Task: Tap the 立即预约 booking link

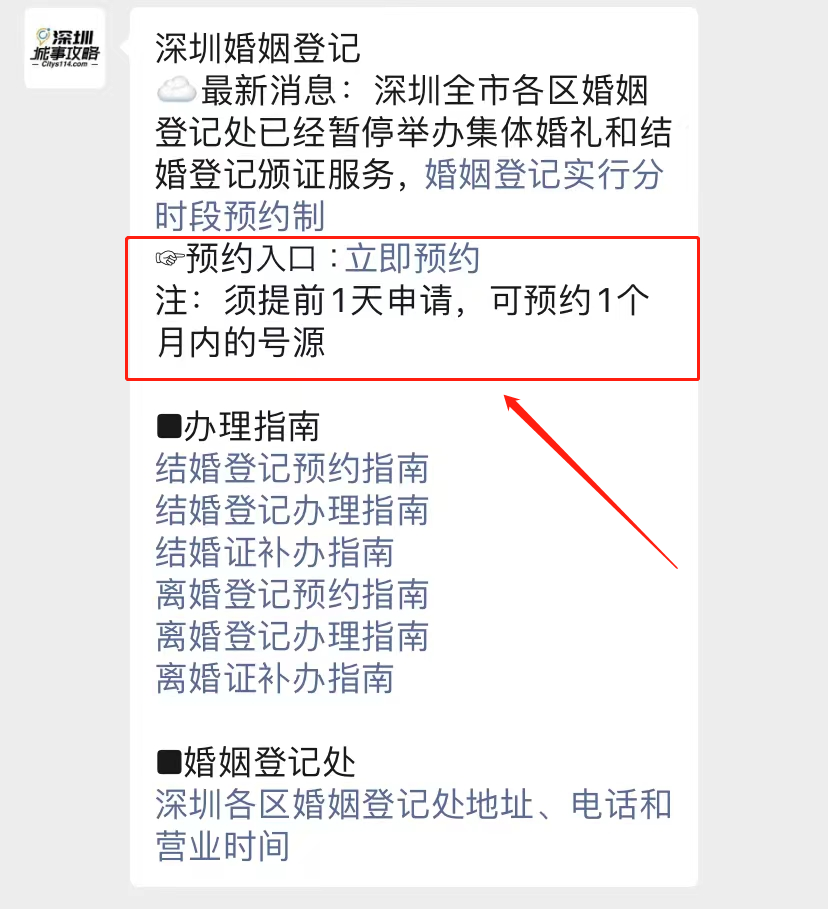Action: pyautogui.click(x=413, y=259)
